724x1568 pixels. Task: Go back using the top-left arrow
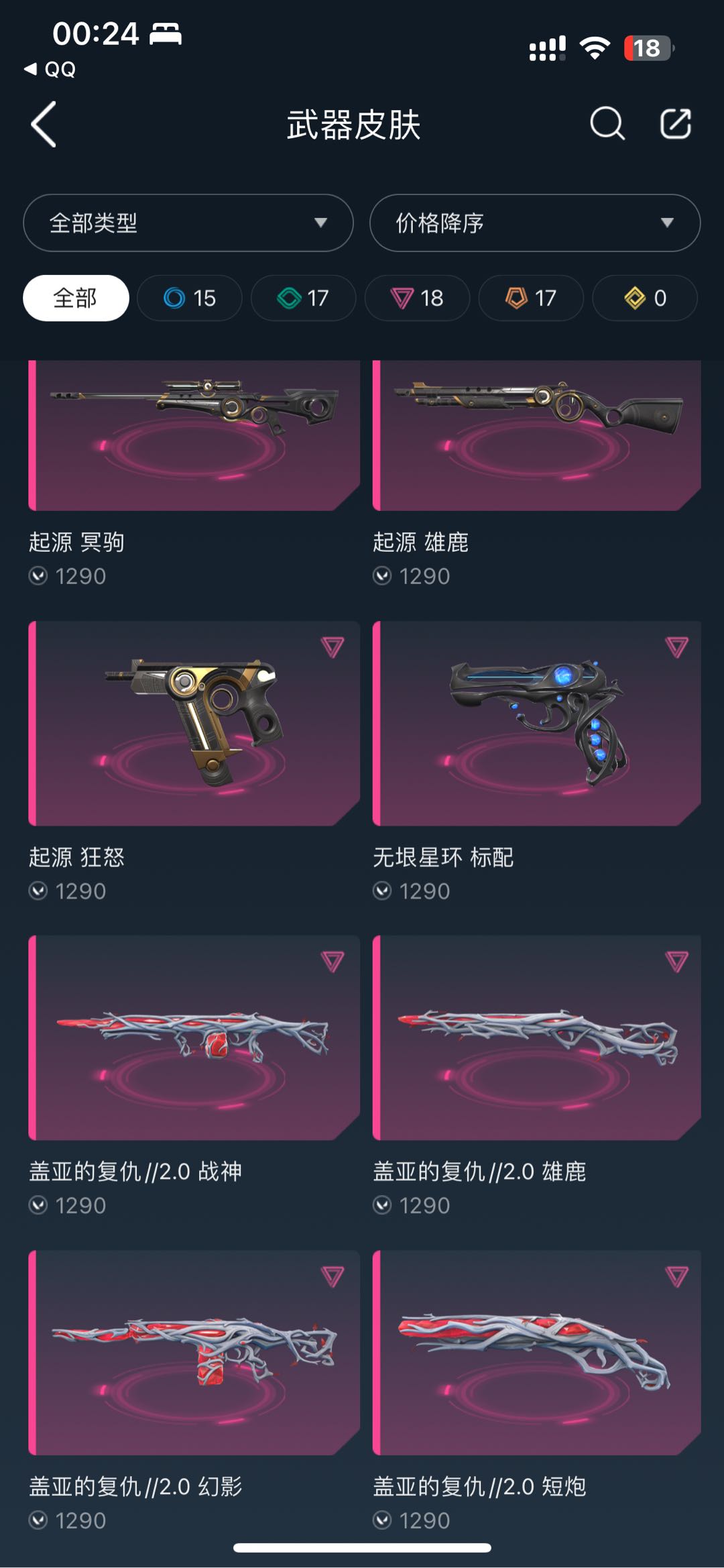[x=44, y=125]
